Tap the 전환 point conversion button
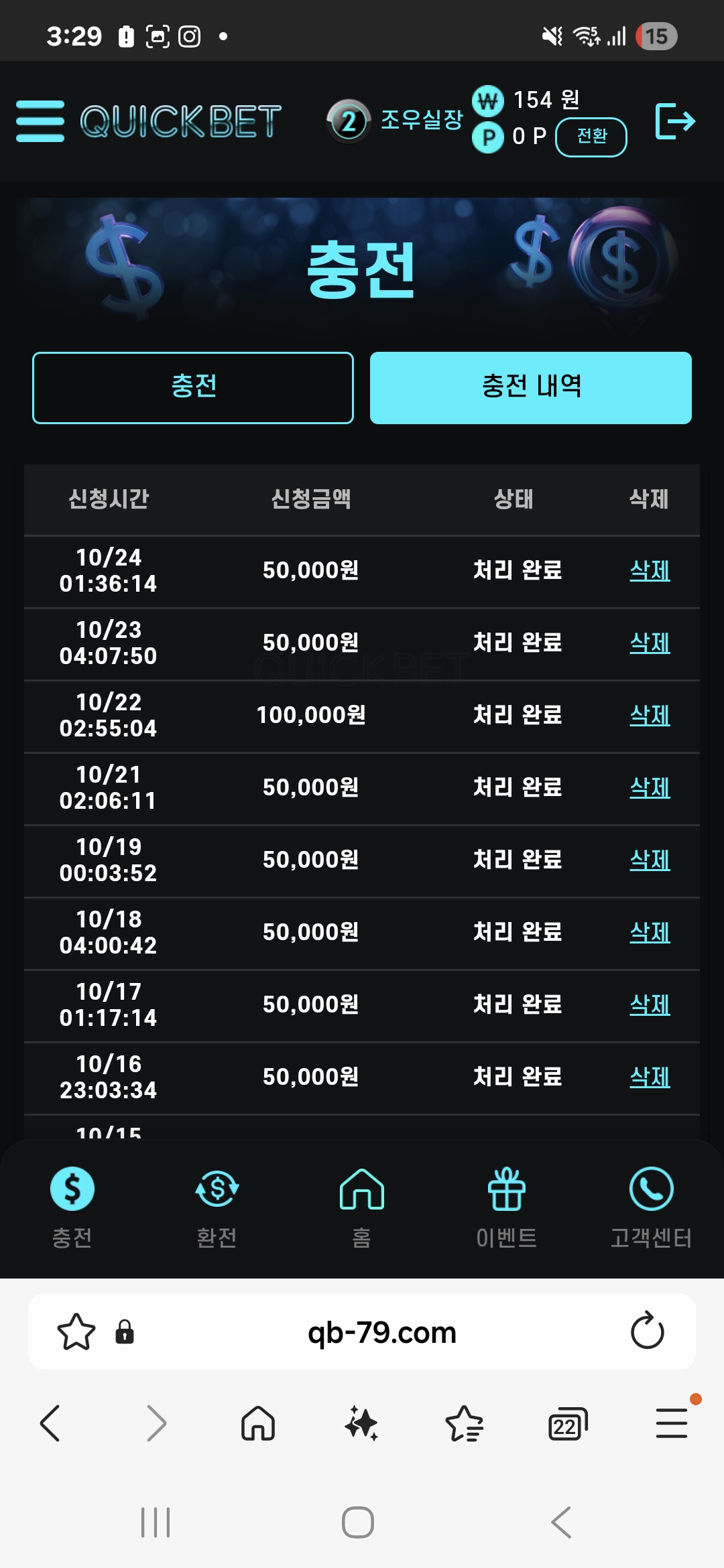The width and height of the screenshot is (724, 1568). click(591, 137)
